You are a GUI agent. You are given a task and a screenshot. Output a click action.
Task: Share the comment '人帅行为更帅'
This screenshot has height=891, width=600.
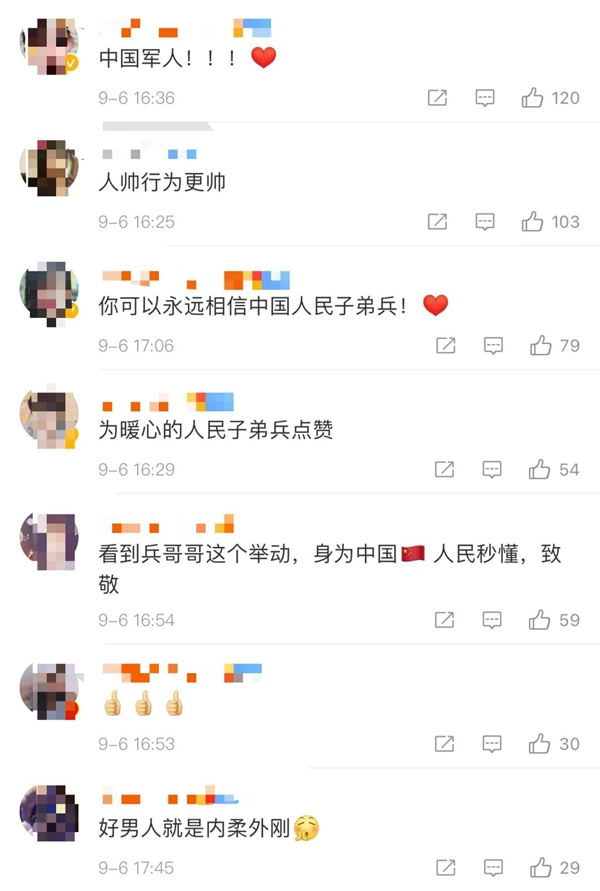pos(437,222)
